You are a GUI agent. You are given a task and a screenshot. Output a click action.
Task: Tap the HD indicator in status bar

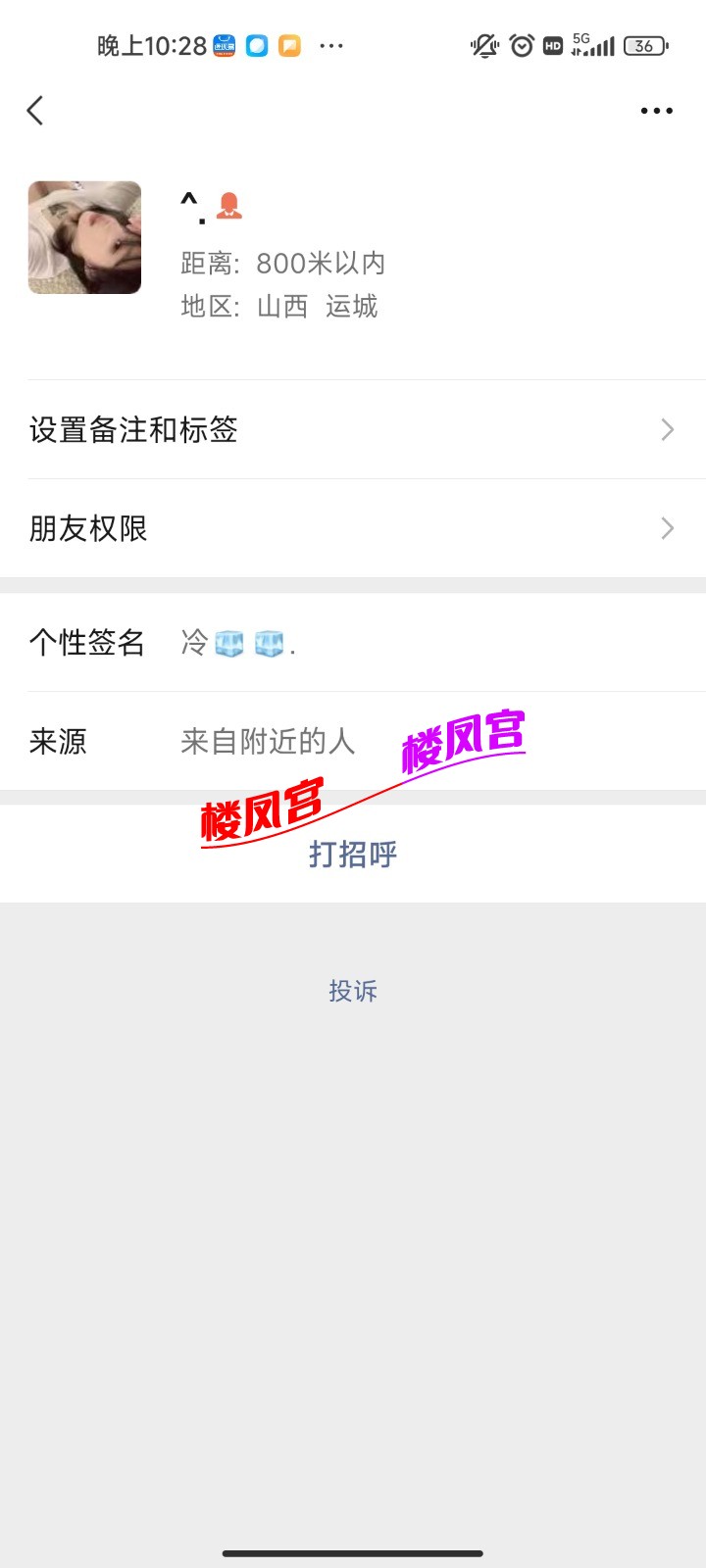point(552,45)
